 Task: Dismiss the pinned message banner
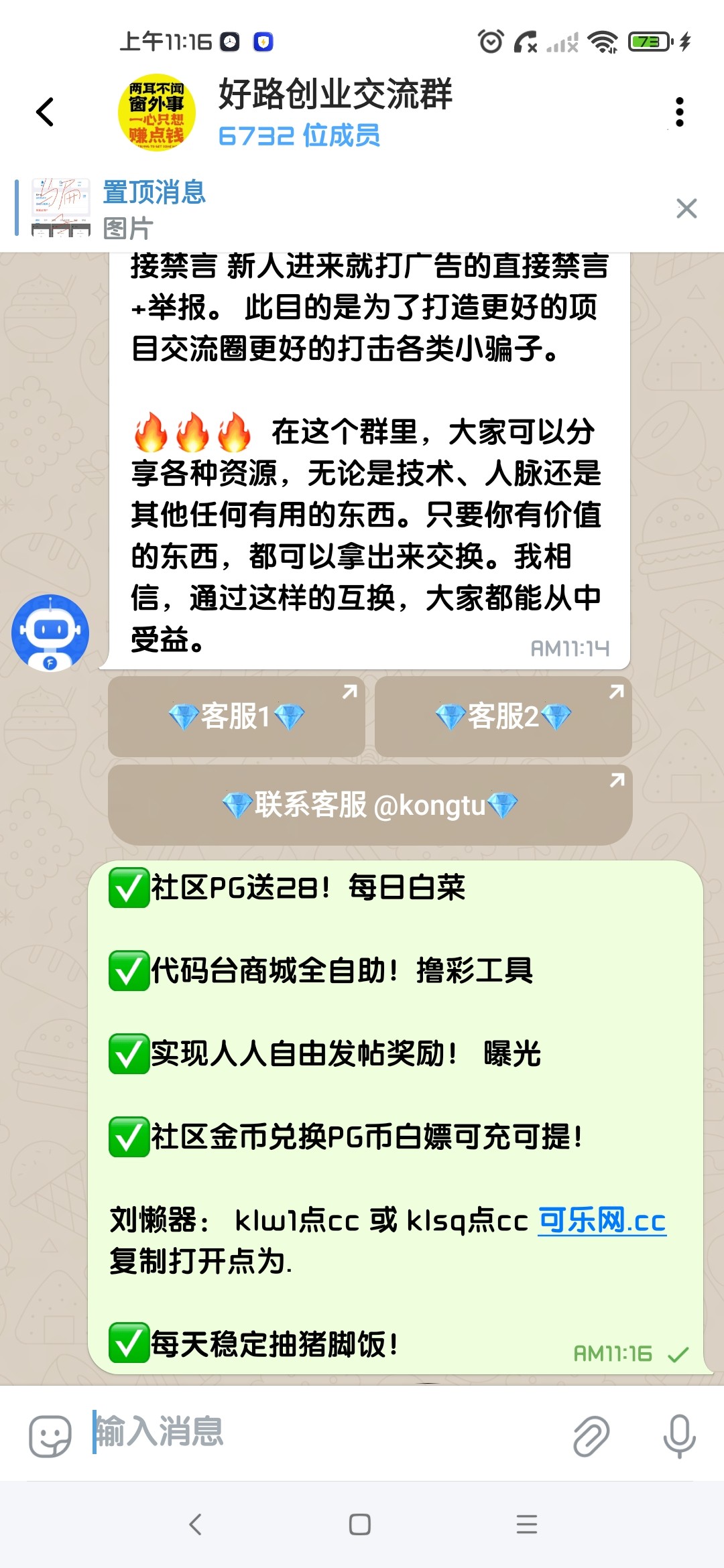point(686,208)
